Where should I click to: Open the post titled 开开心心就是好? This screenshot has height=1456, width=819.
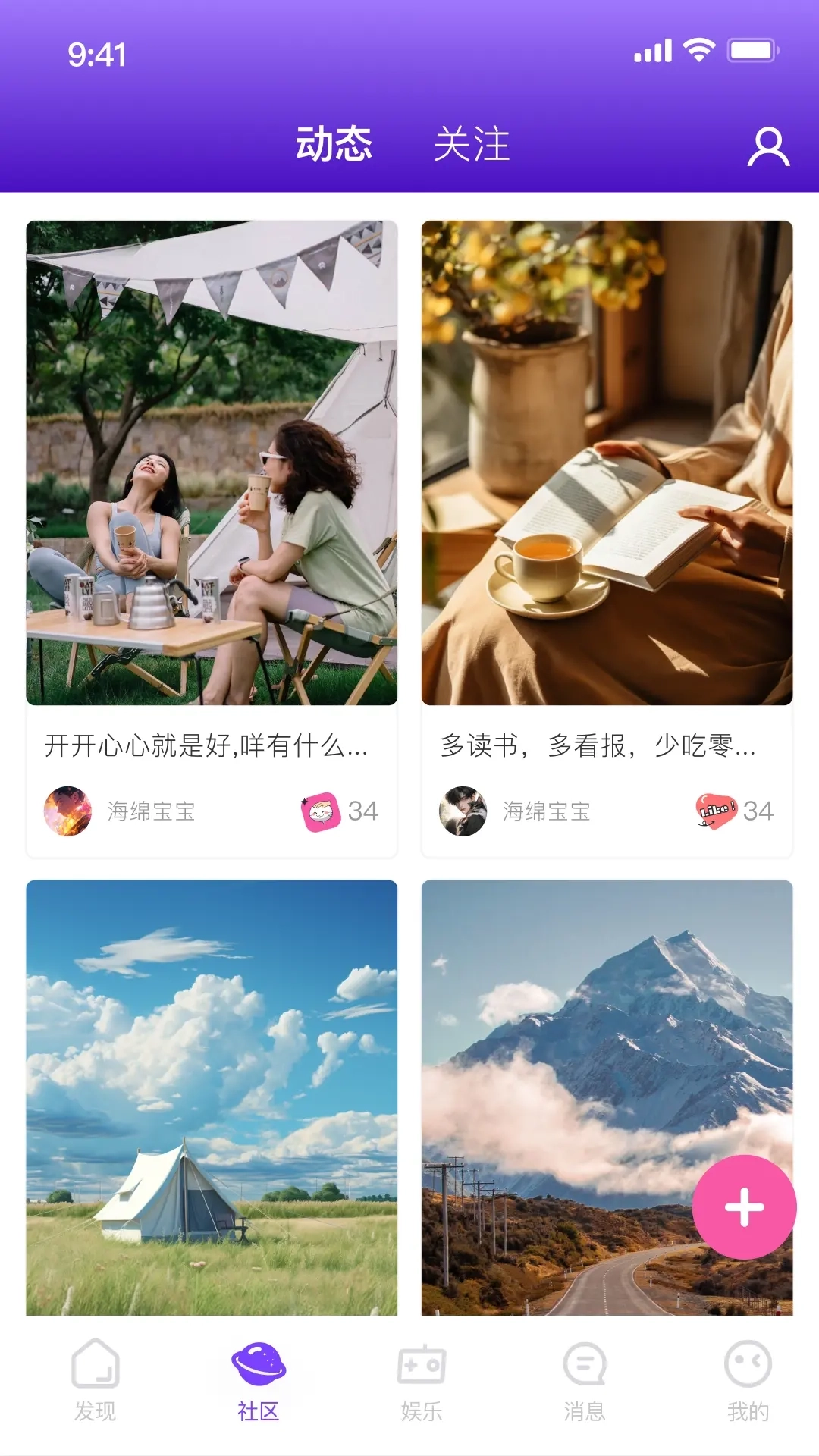(x=206, y=747)
